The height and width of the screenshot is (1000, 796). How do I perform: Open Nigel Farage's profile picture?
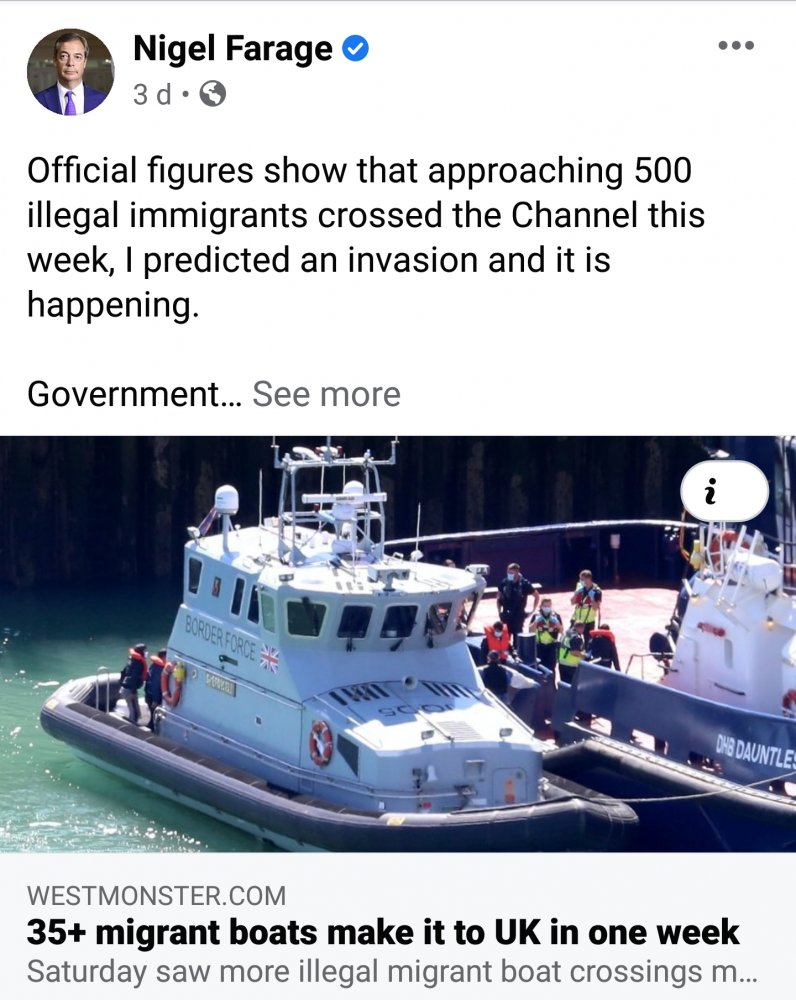click(x=70, y=72)
